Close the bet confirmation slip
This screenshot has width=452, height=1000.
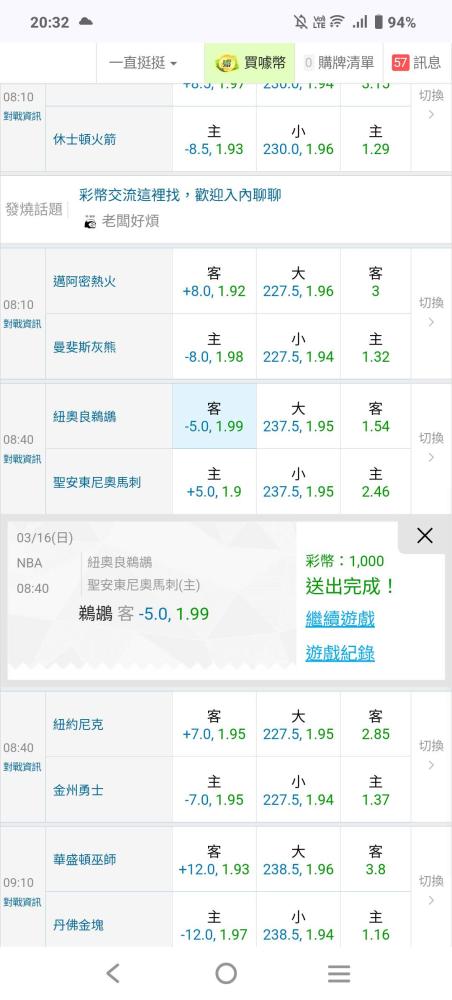(x=425, y=536)
